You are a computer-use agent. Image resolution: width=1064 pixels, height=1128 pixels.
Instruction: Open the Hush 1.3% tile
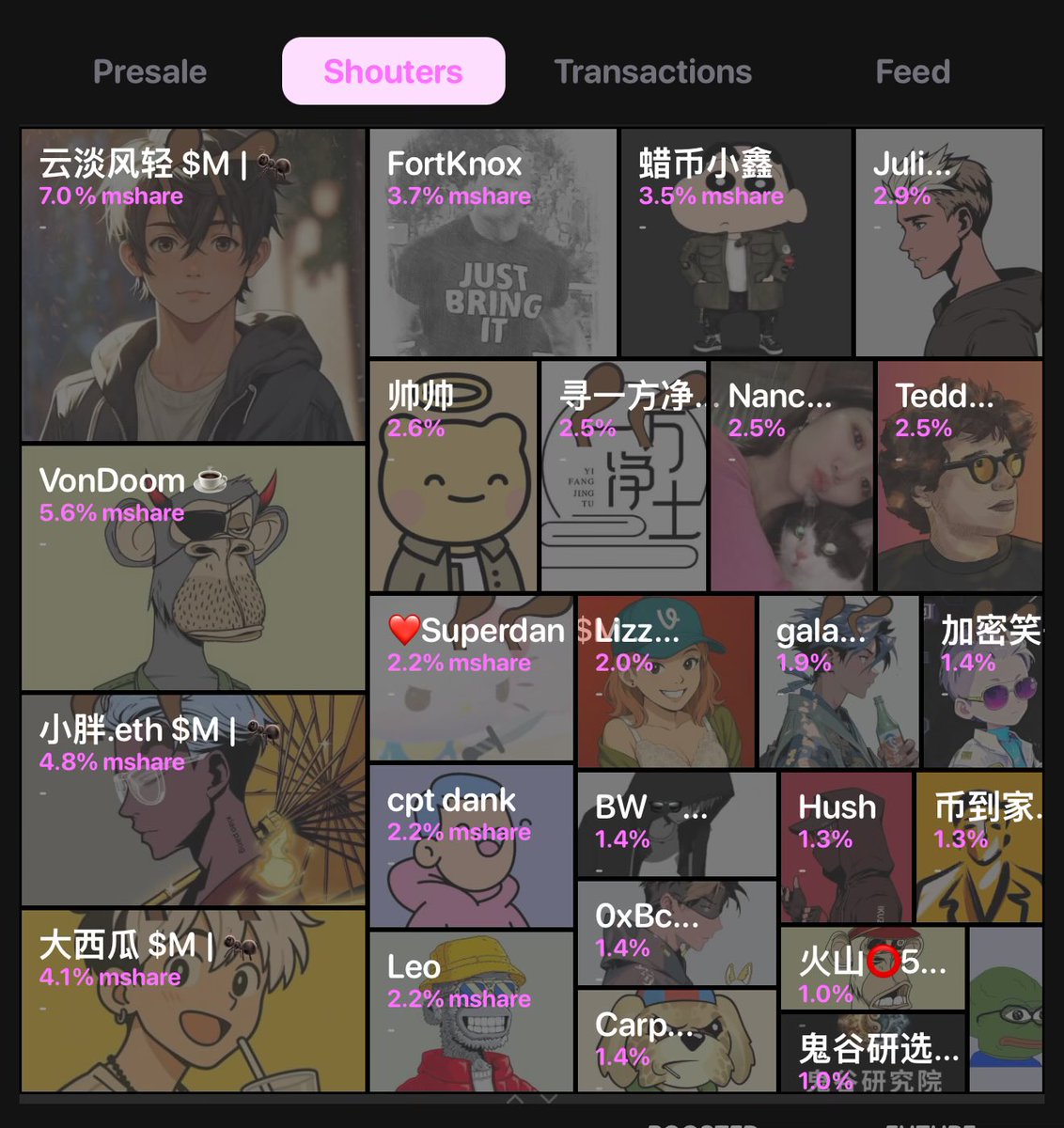[846, 847]
